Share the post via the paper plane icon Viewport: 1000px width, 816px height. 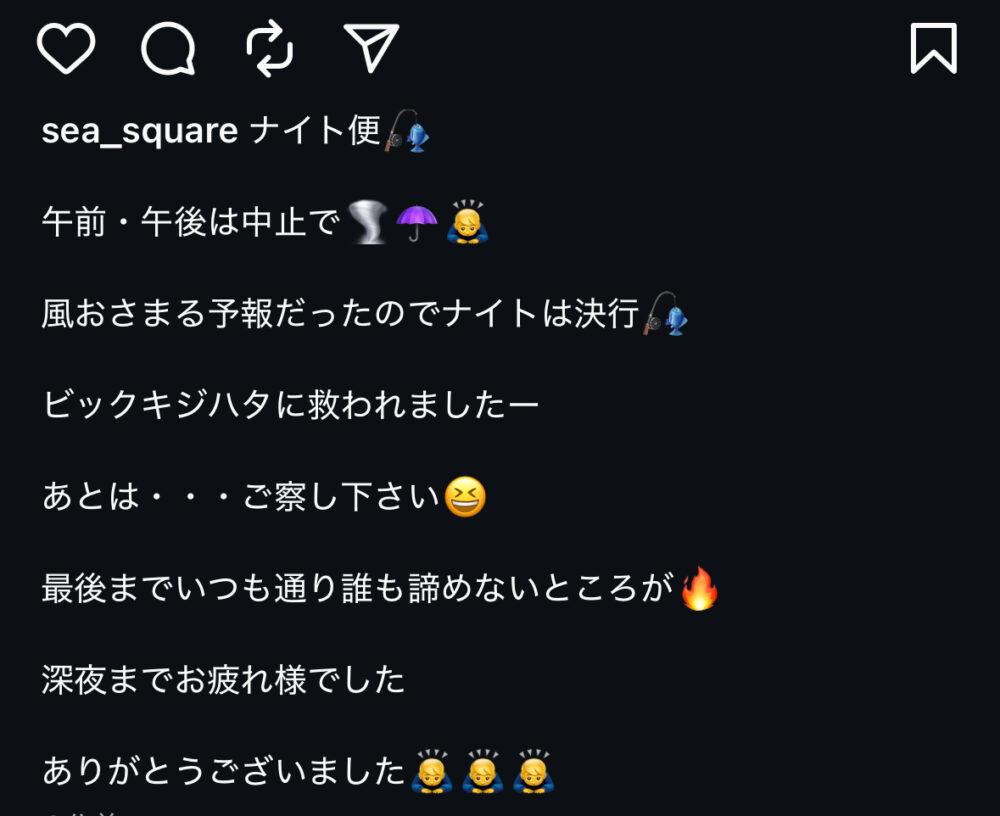tap(372, 48)
